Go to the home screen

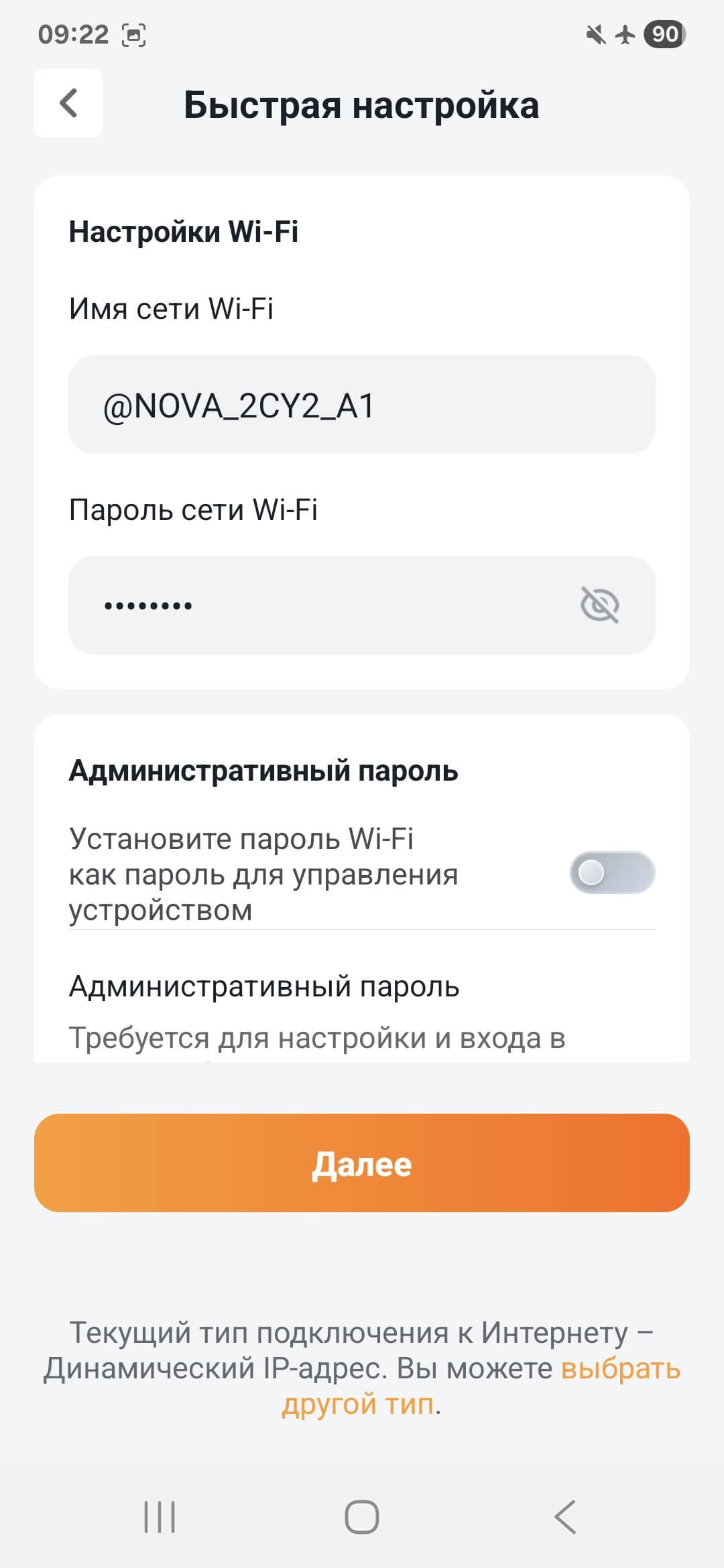[362, 1517]
